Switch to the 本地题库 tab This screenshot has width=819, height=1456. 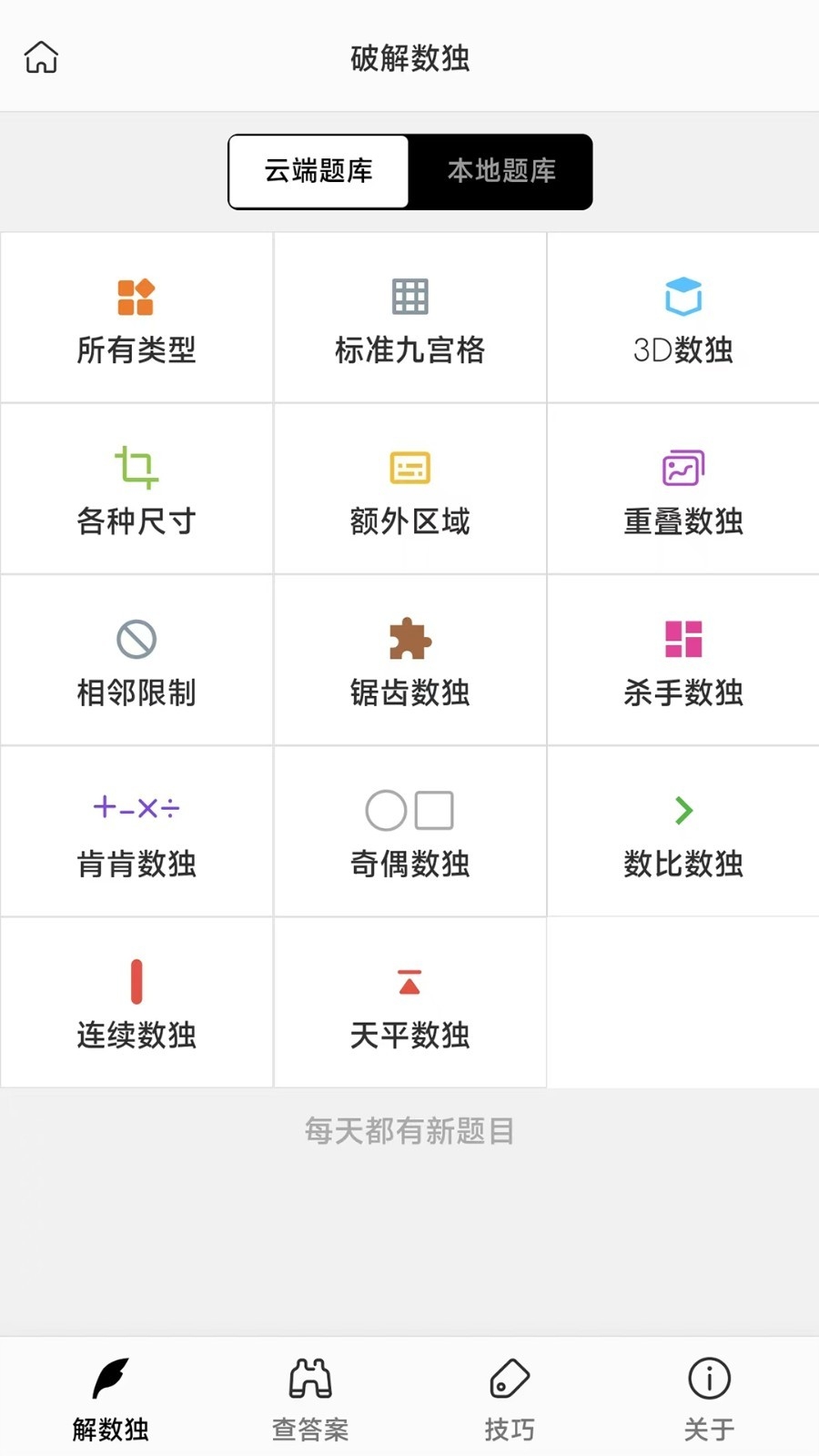500,171
